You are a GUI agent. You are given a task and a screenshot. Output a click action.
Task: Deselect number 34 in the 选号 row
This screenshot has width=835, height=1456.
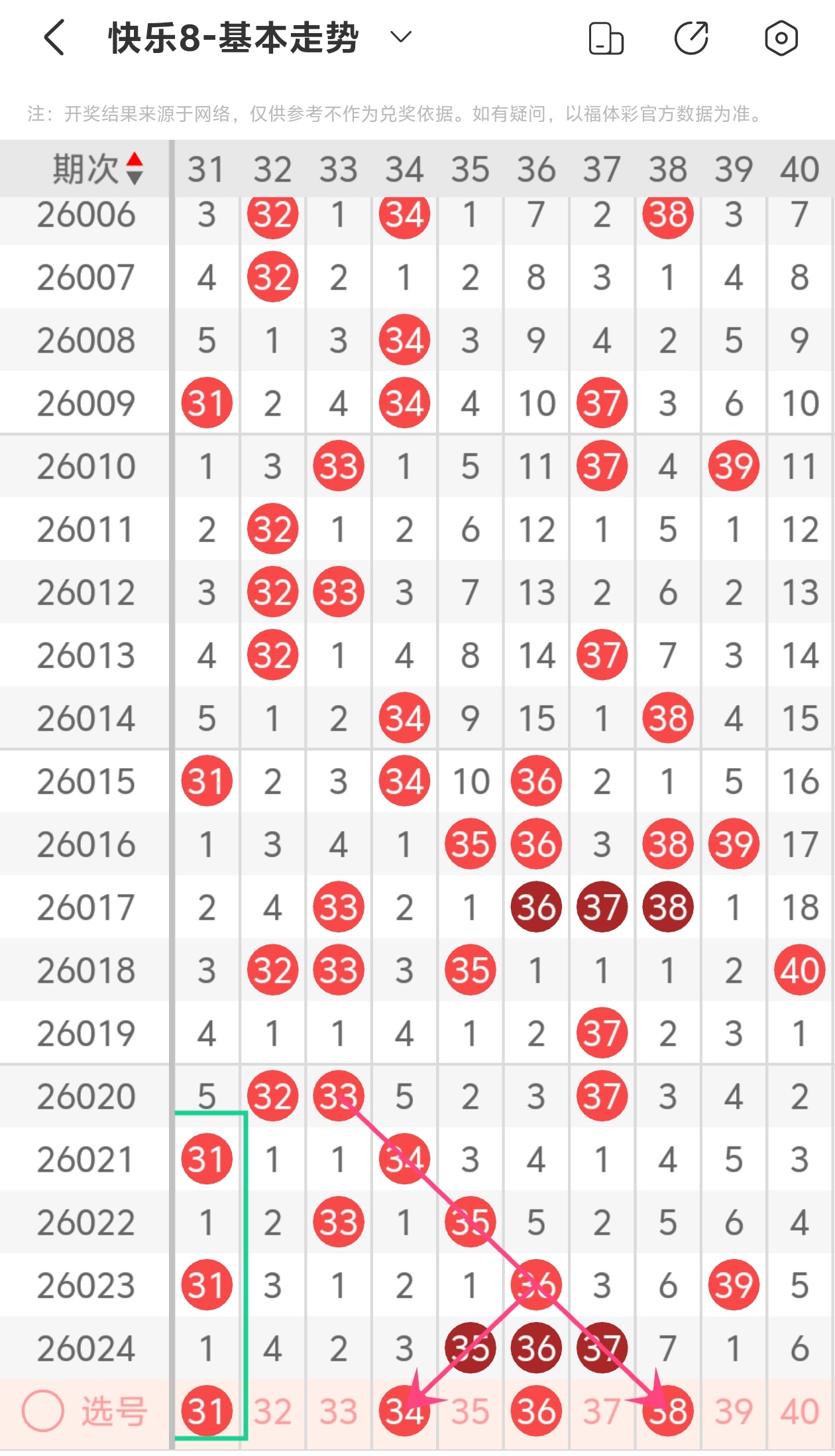[x=404, y=1411]
